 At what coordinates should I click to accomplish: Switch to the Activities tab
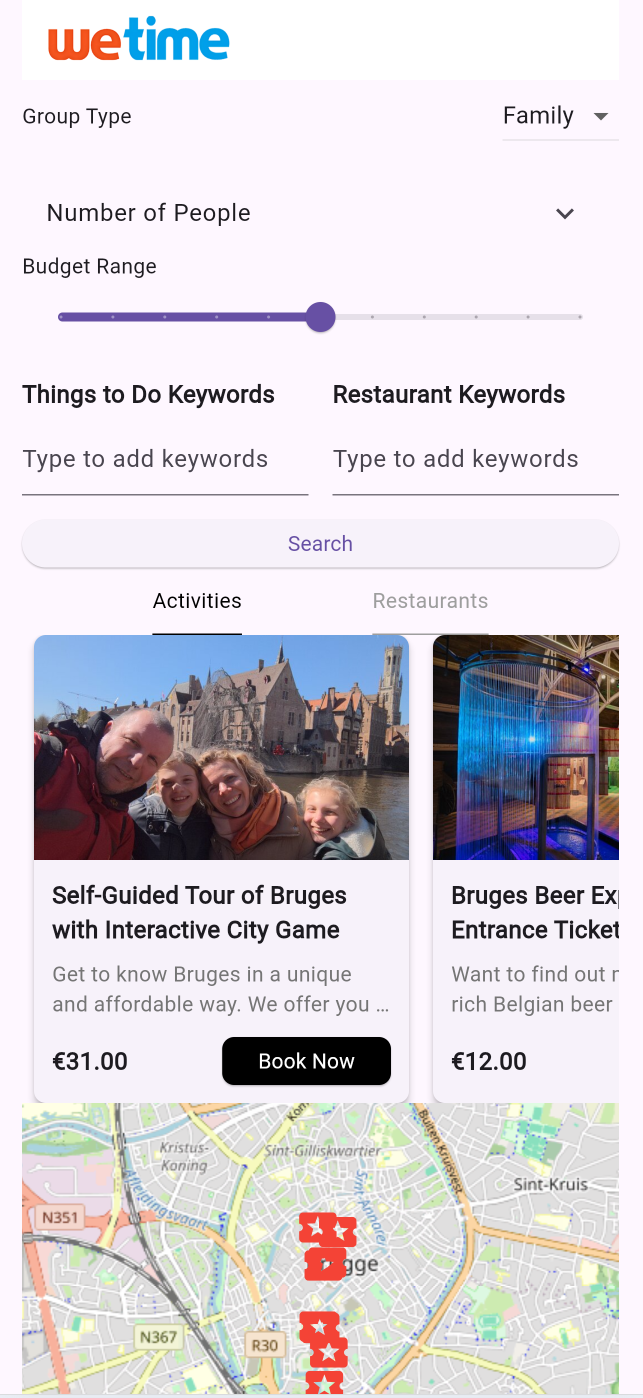197,602
